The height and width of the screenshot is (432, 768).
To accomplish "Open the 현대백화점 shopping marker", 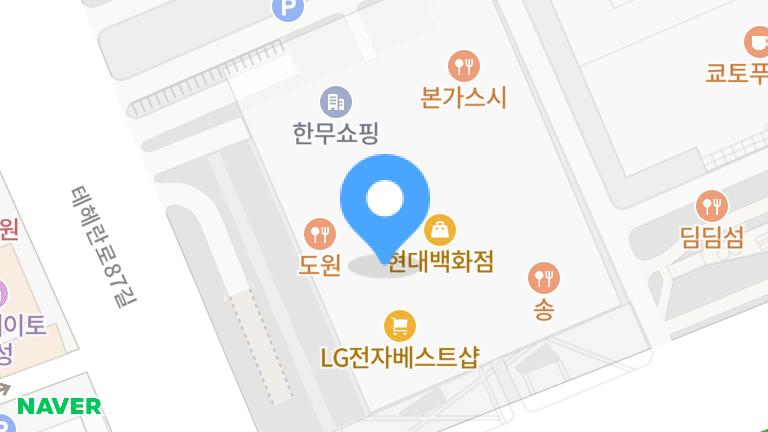I will (x=440, y=231).
